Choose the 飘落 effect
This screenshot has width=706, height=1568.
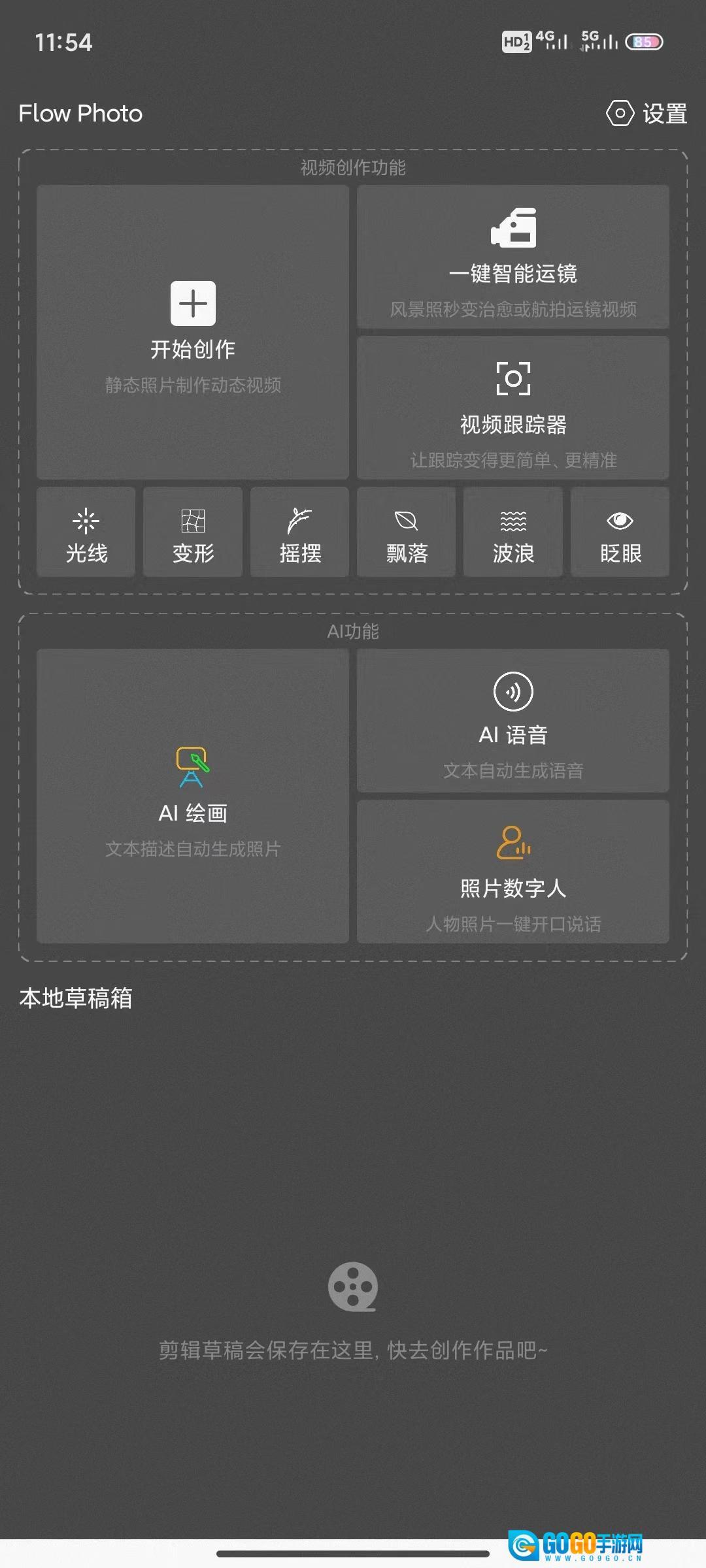pos(407,532)
